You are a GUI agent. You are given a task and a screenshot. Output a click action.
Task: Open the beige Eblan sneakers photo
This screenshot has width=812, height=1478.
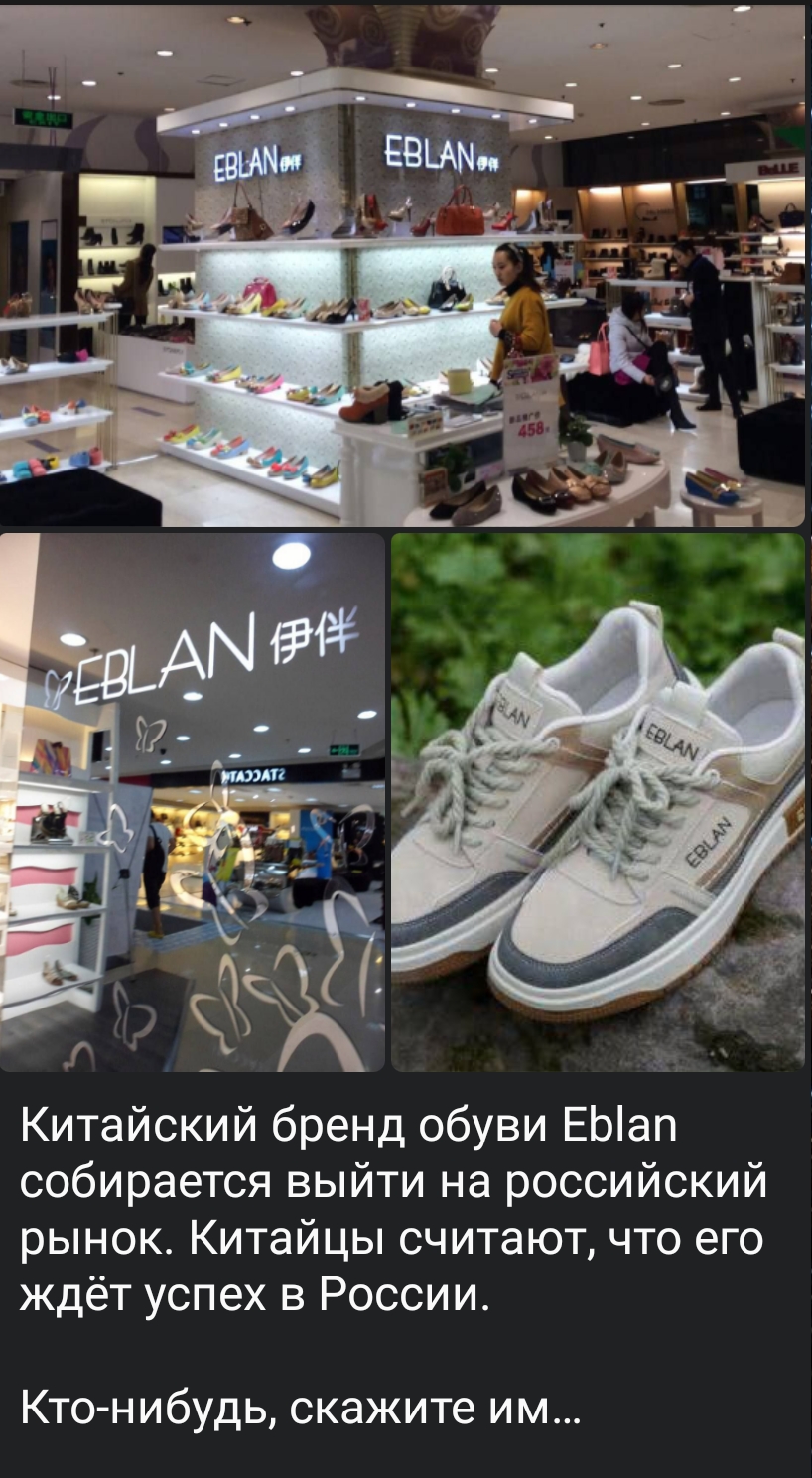click(x=598, y=802)
